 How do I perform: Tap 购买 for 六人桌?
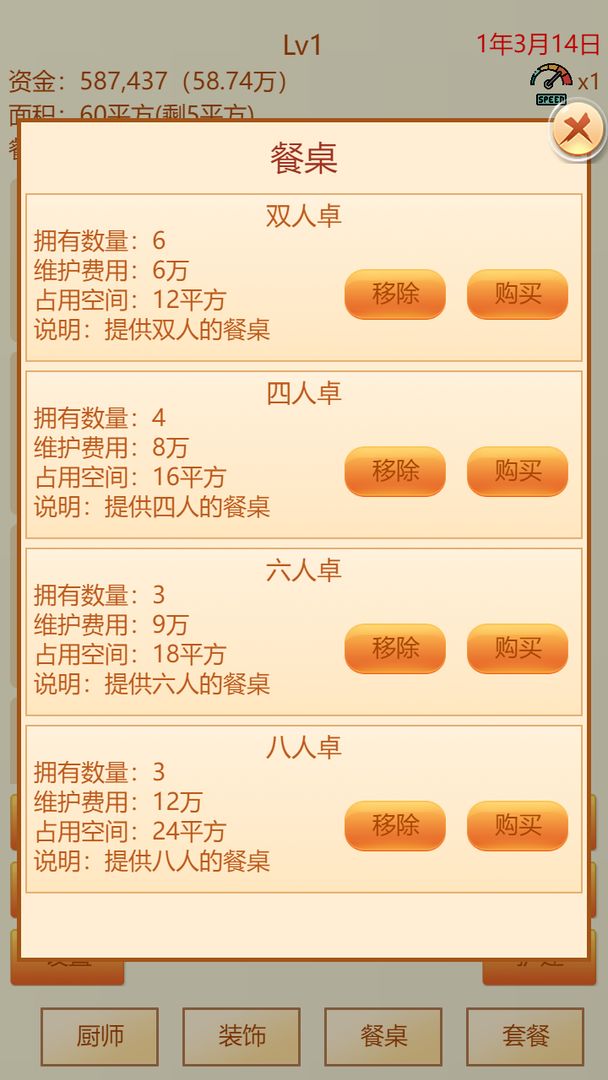coord(517,648)
